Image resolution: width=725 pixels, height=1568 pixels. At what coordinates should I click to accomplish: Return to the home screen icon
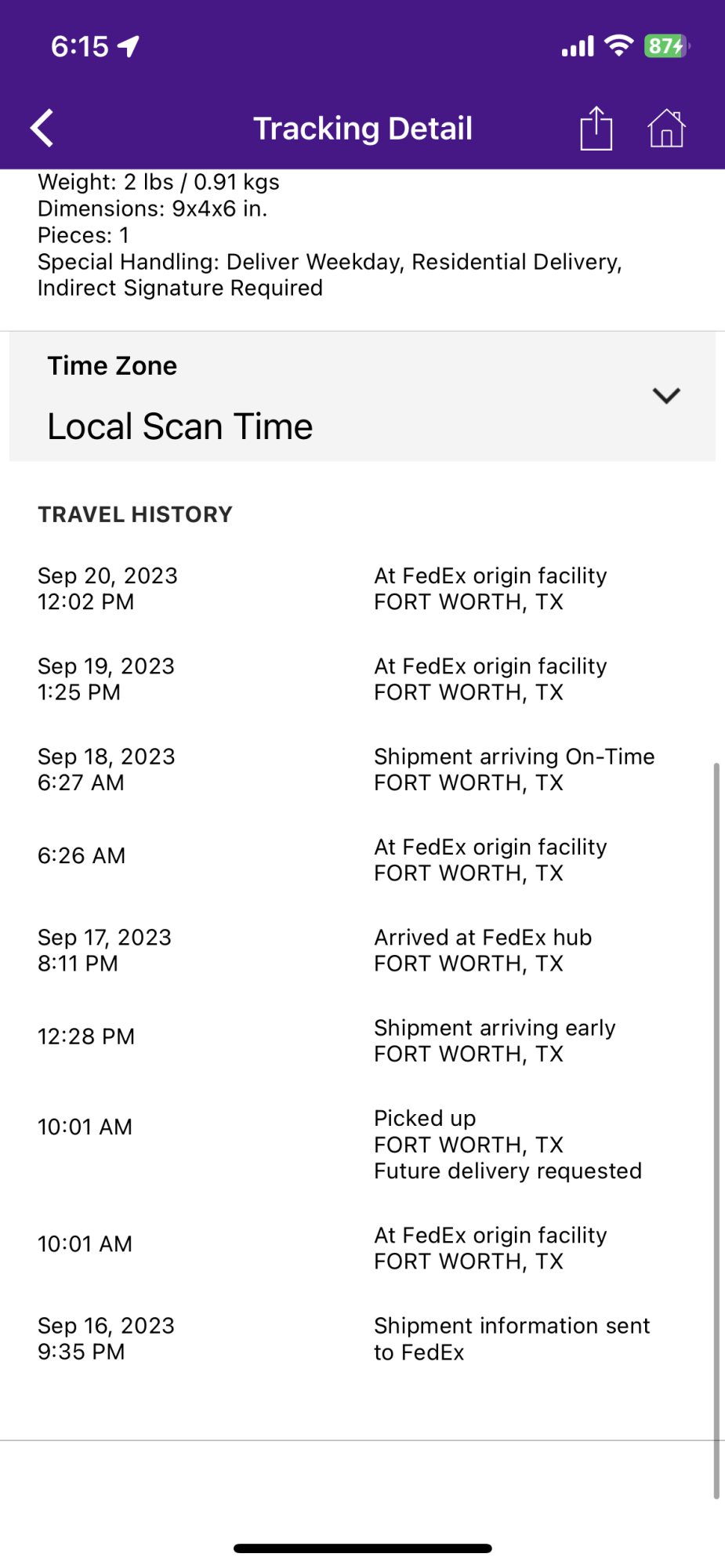point(666,128)
